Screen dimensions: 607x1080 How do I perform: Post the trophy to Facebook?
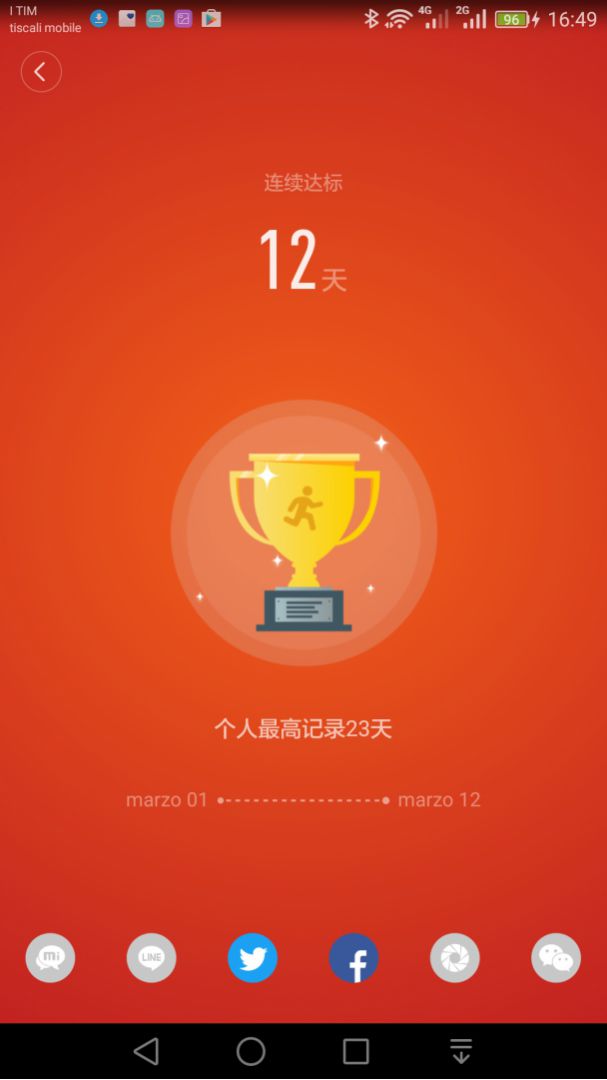[354, 958]
